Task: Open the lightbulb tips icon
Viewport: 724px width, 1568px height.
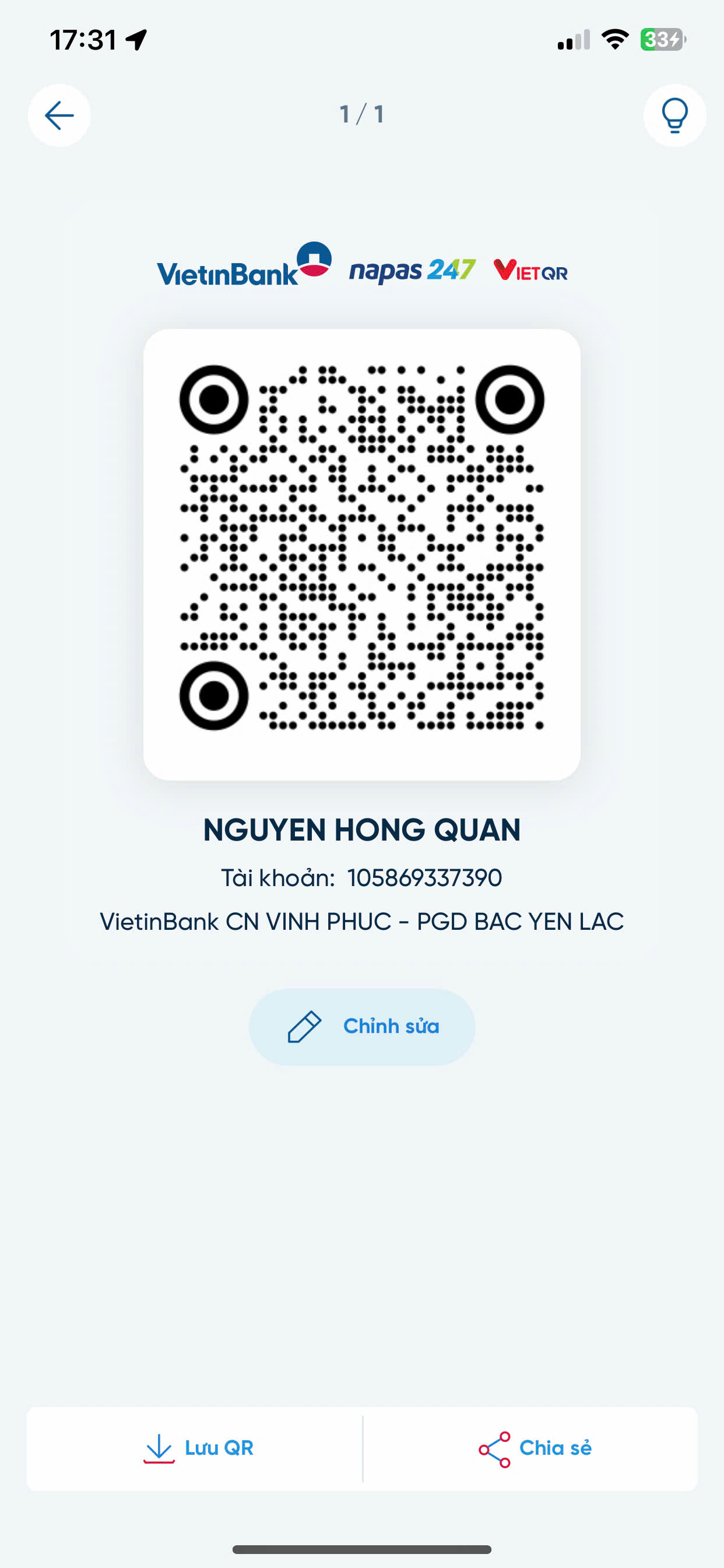Action: 674,116
